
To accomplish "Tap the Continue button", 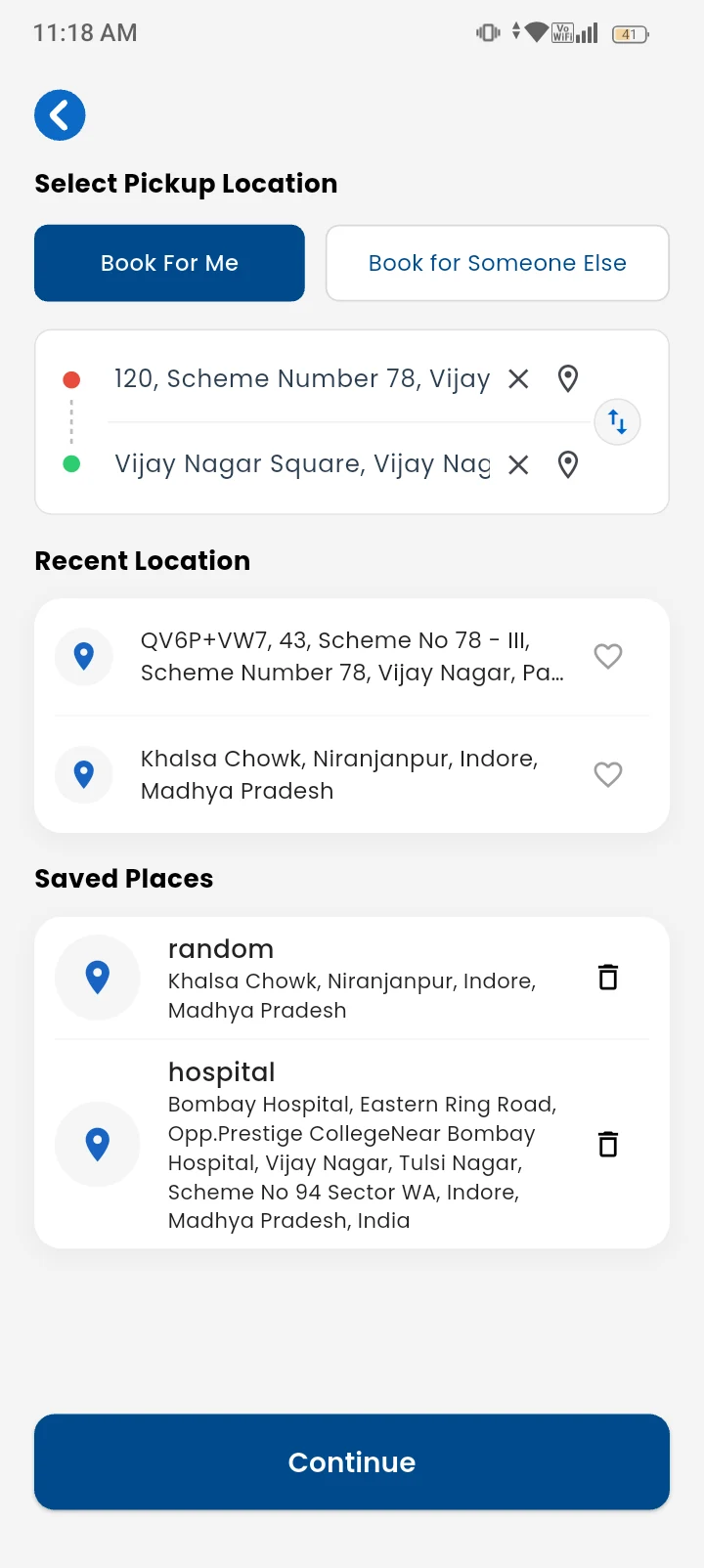I will tap(352, 1461).
